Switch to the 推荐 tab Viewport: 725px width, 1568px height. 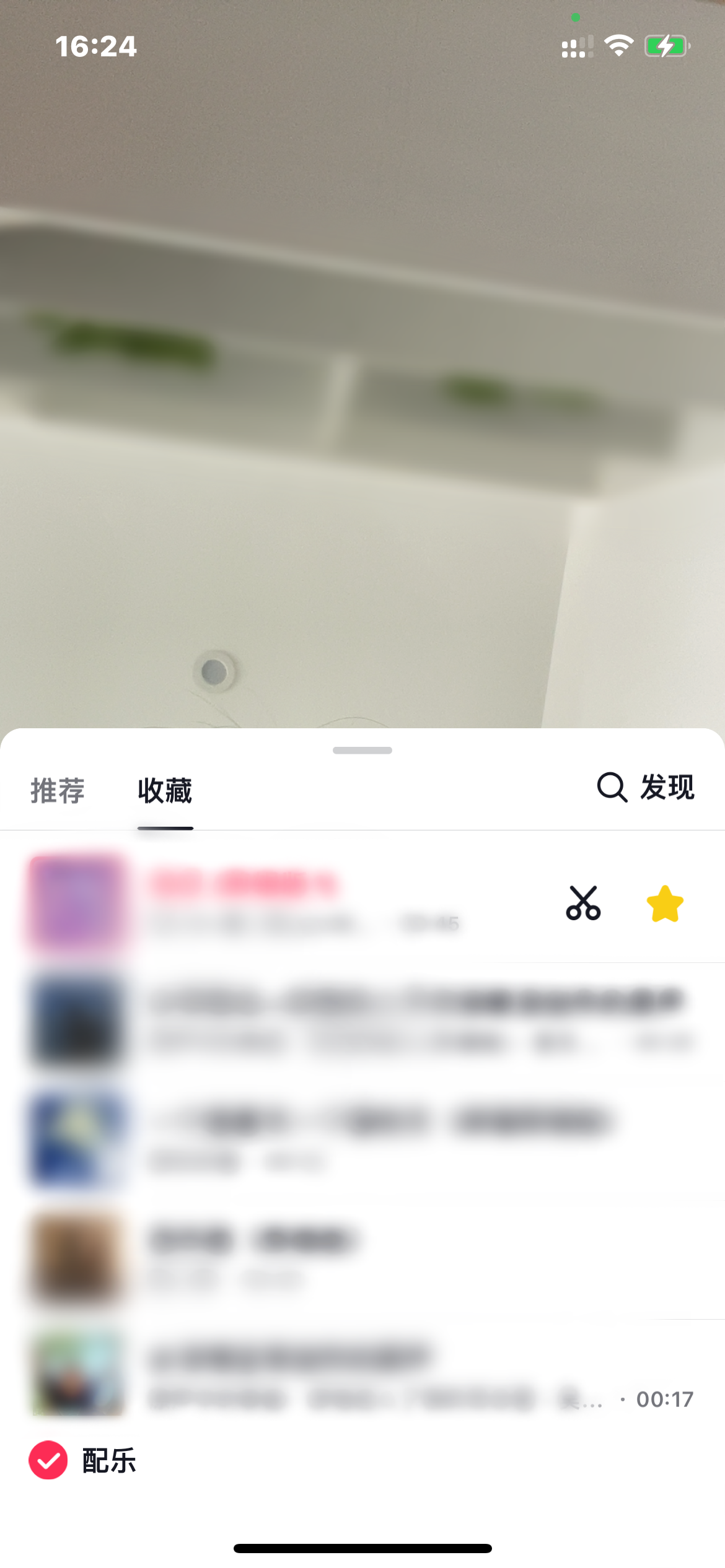tap(56, 790)
